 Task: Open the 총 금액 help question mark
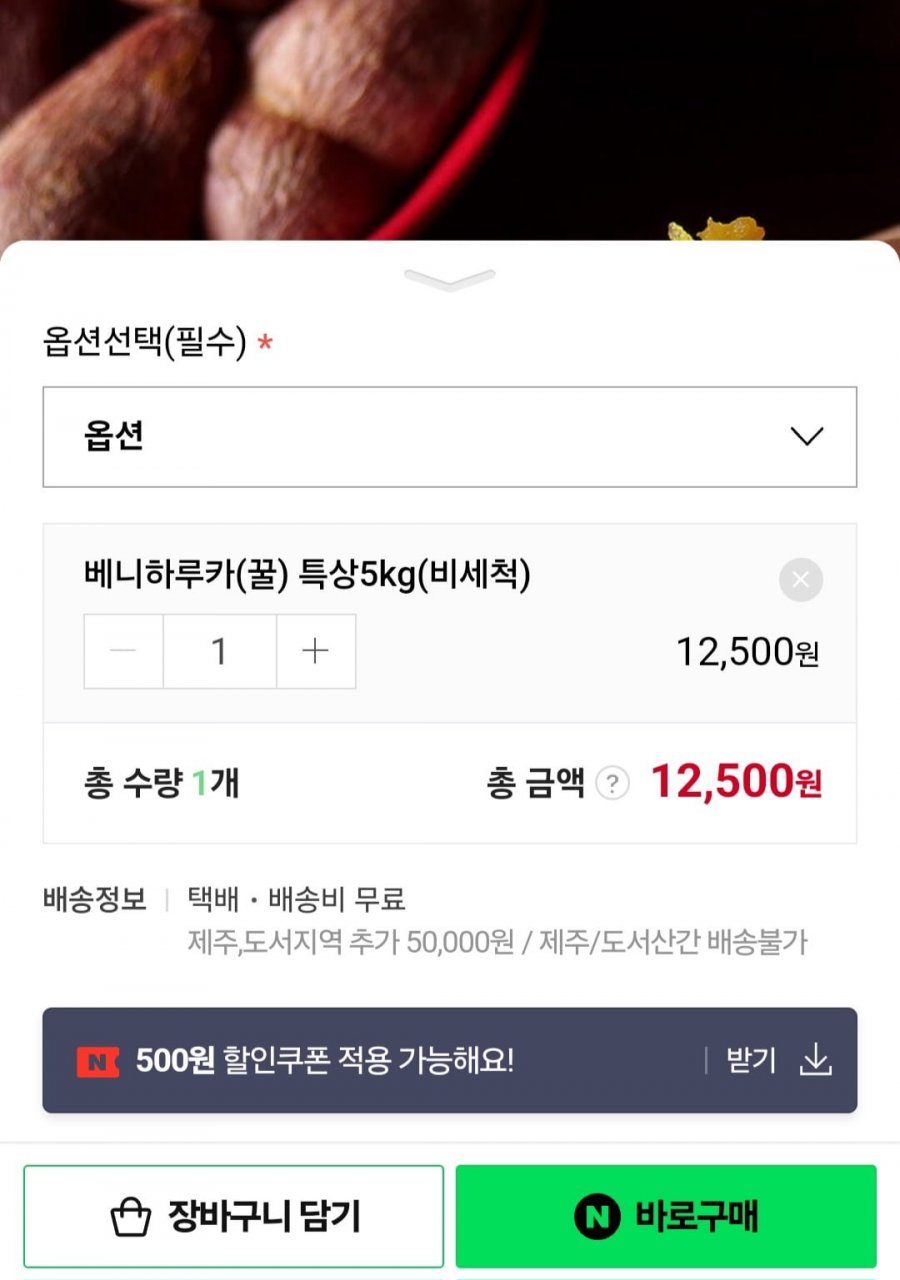pyautogui.click(x=612, y=784)
